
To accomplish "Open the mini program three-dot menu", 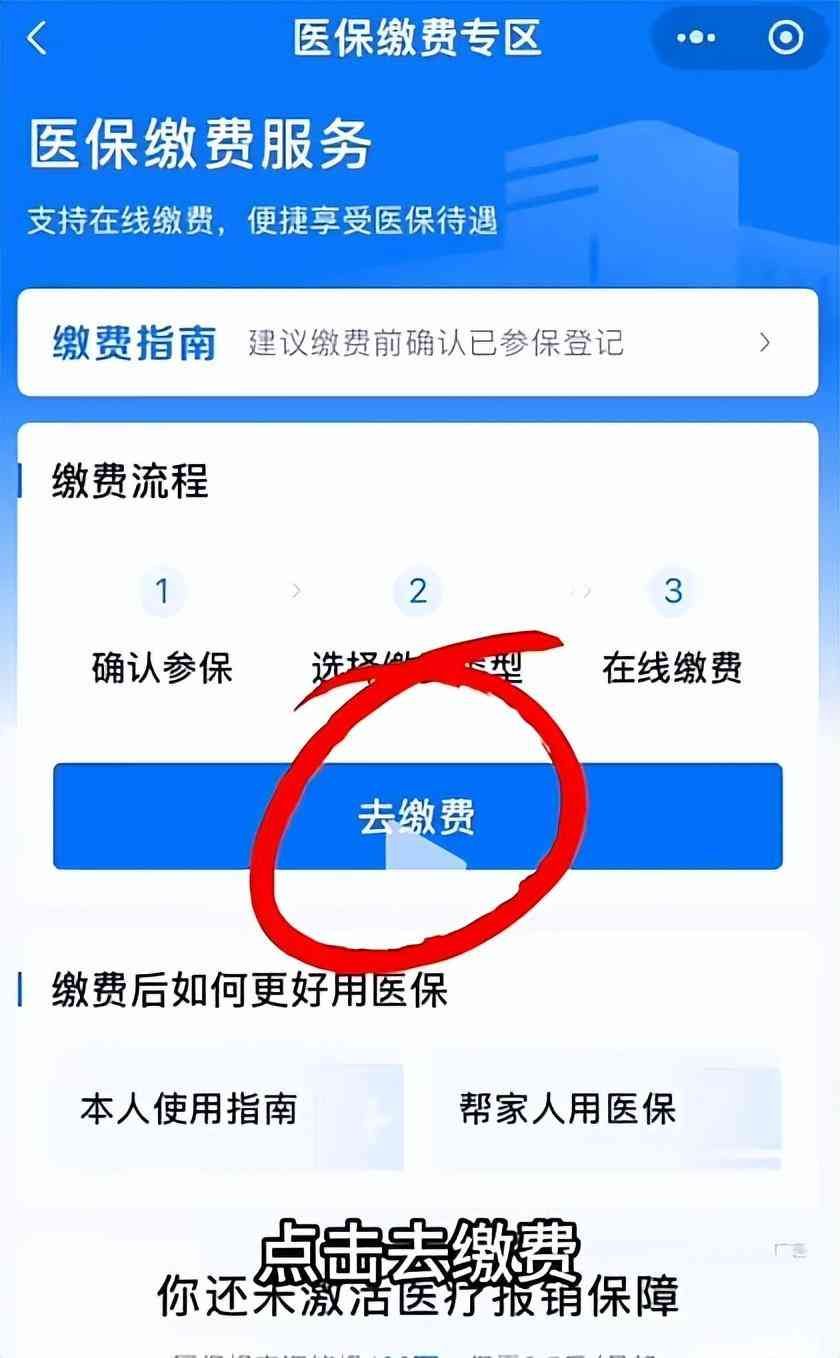I will click(696, 38).
